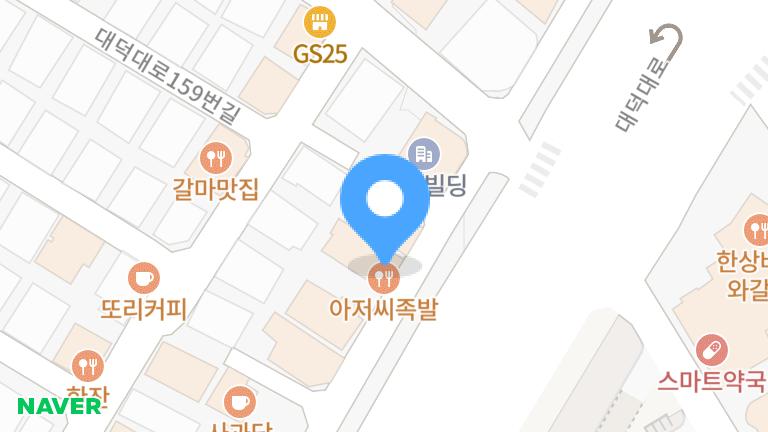Select 또리커피 cafe marker
The height and width of the screenshot is (432, 768).
pyautogui.click(x=144, y=276)
